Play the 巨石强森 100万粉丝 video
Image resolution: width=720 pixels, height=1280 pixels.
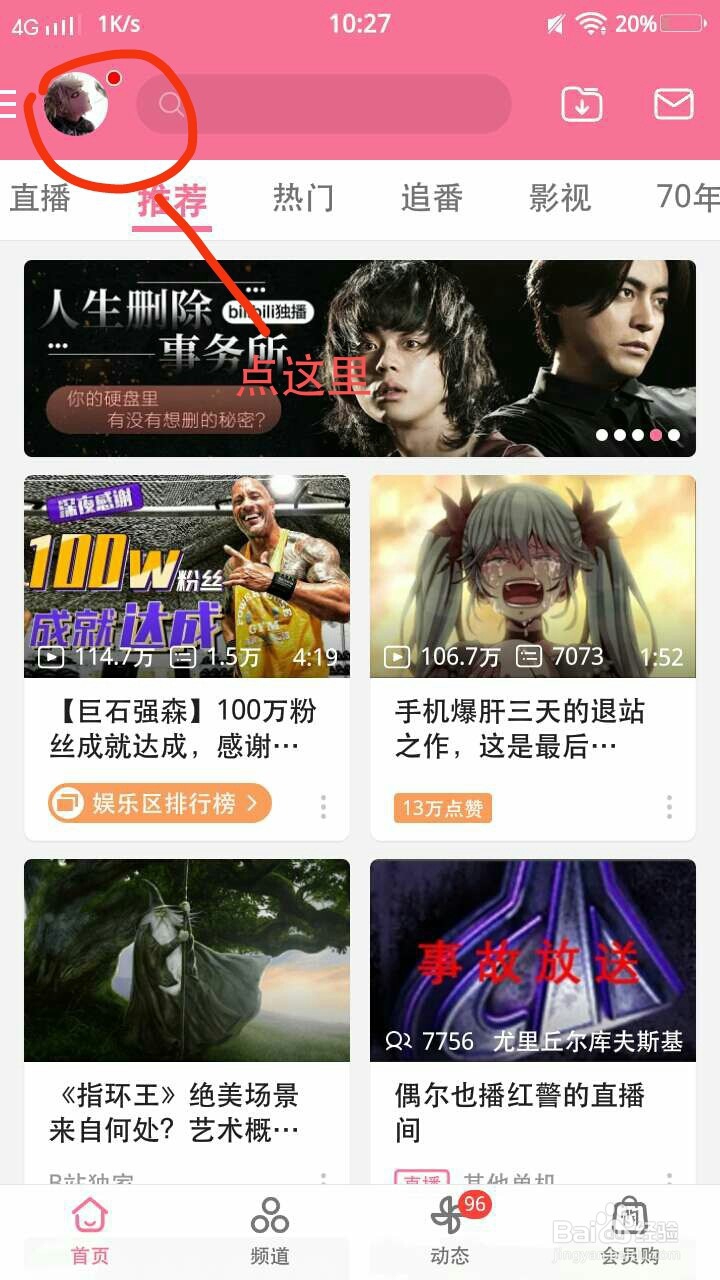(187, 576)
